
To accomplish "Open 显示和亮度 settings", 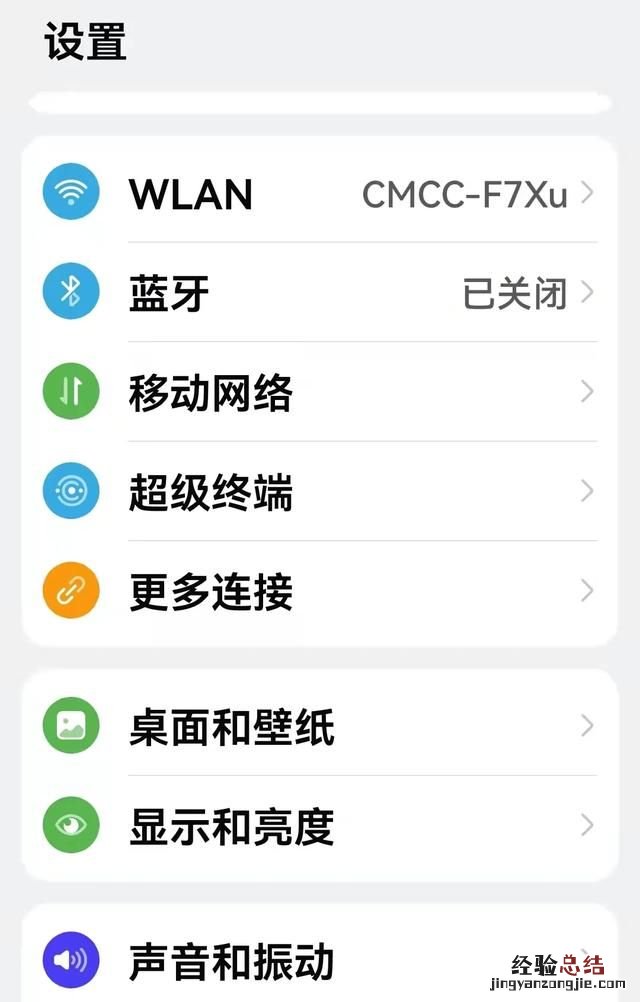I will (320, 826).
